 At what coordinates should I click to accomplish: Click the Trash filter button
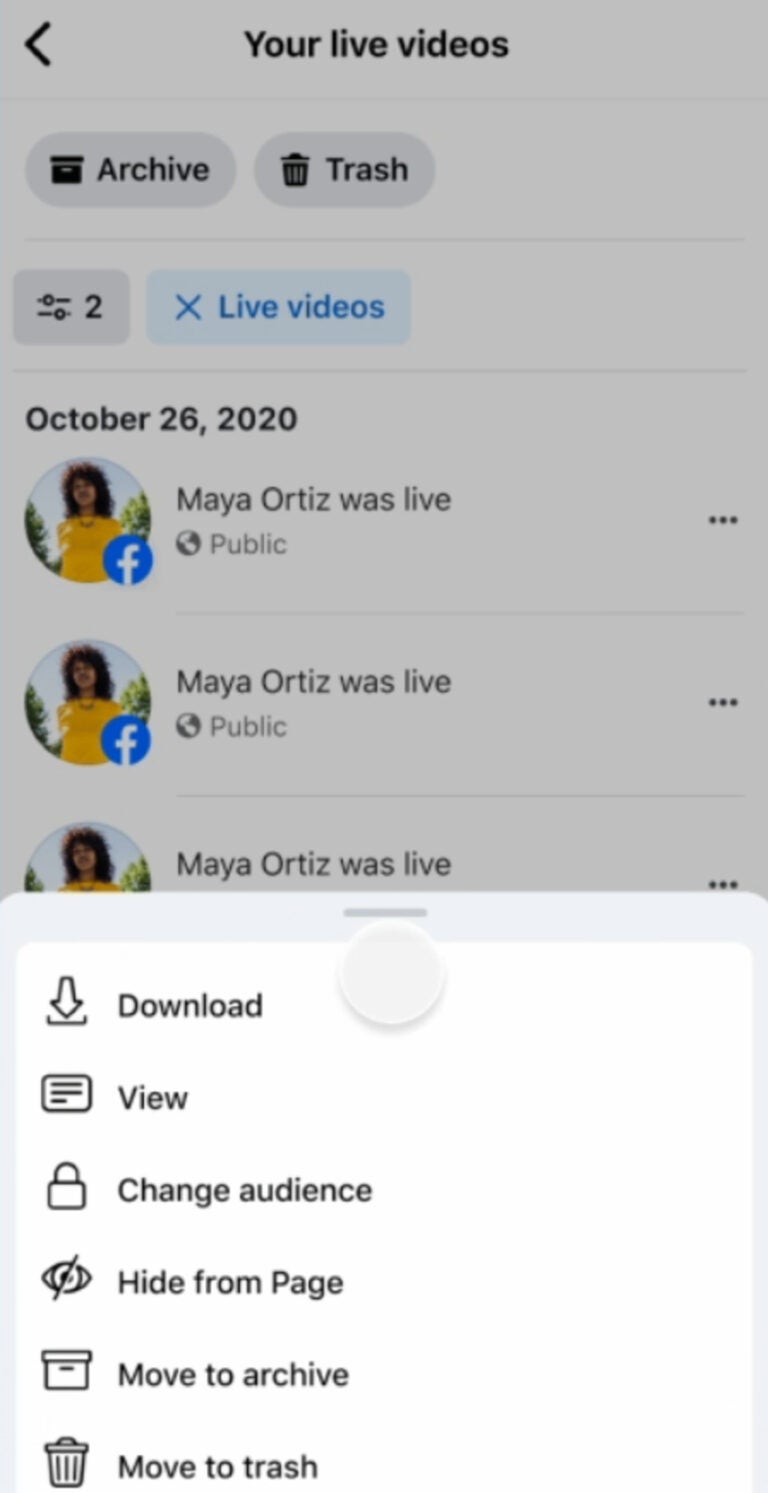point(344,169)
